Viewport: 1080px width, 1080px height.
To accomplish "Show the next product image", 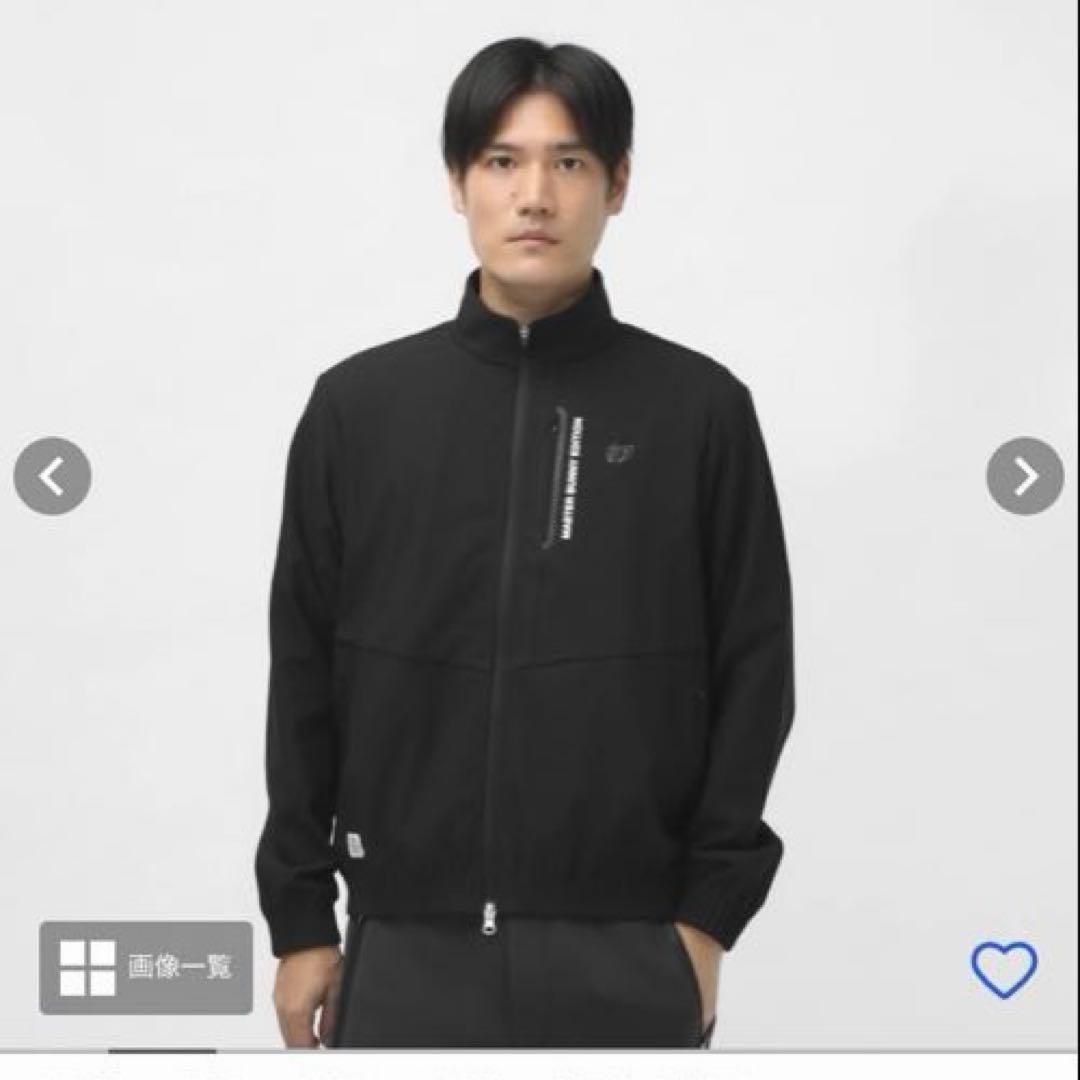I will (x=1026, y=476).
